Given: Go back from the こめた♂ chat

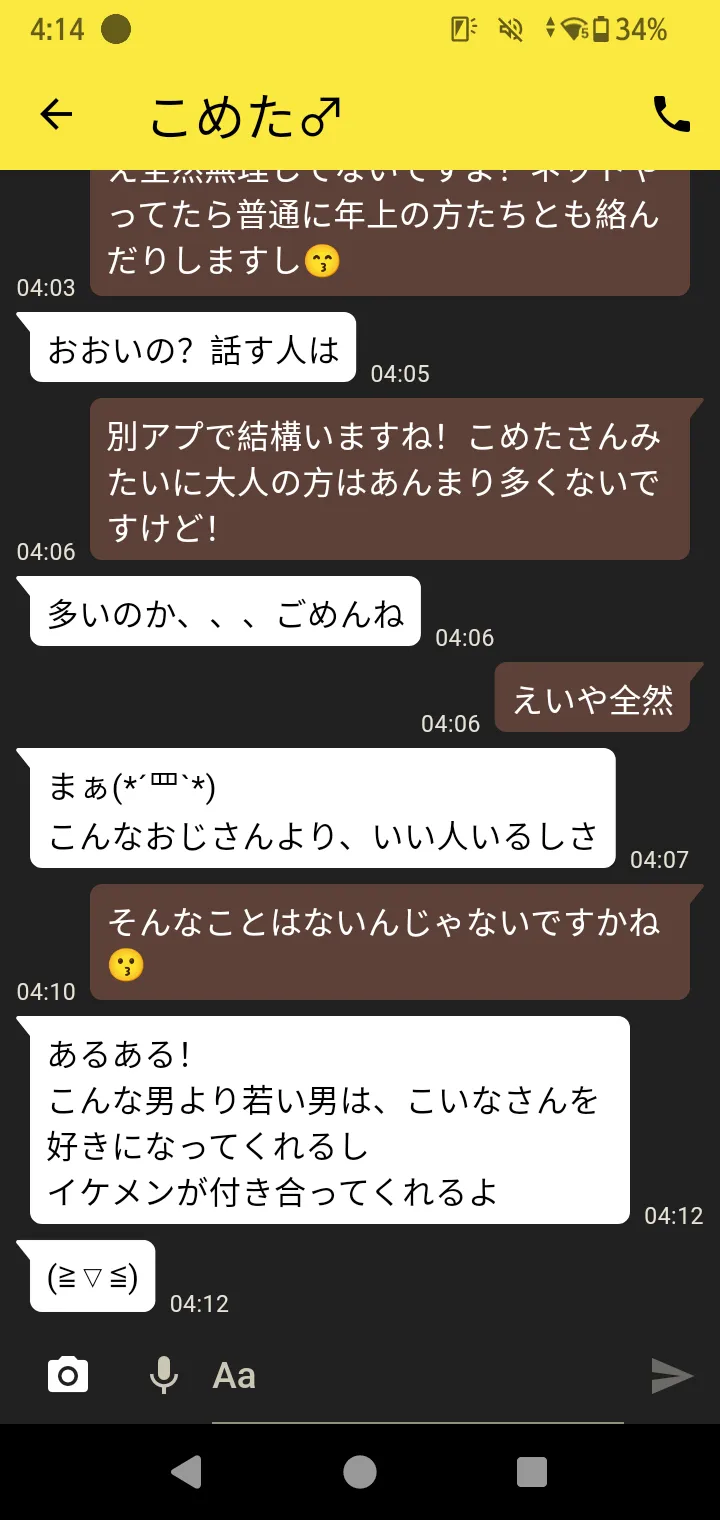Looking at the screenshot, I should [x=56, y=115].
